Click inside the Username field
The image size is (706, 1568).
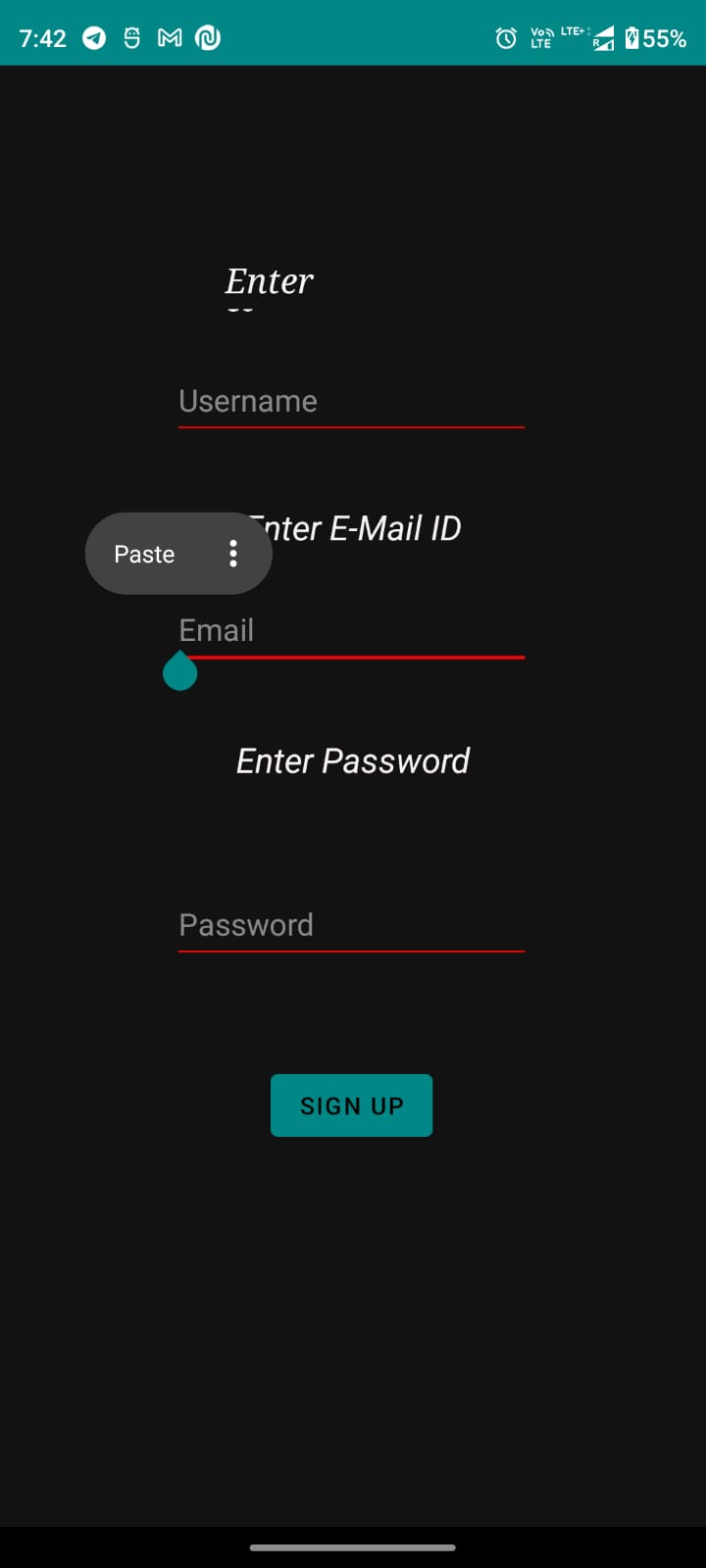[350, 402]
